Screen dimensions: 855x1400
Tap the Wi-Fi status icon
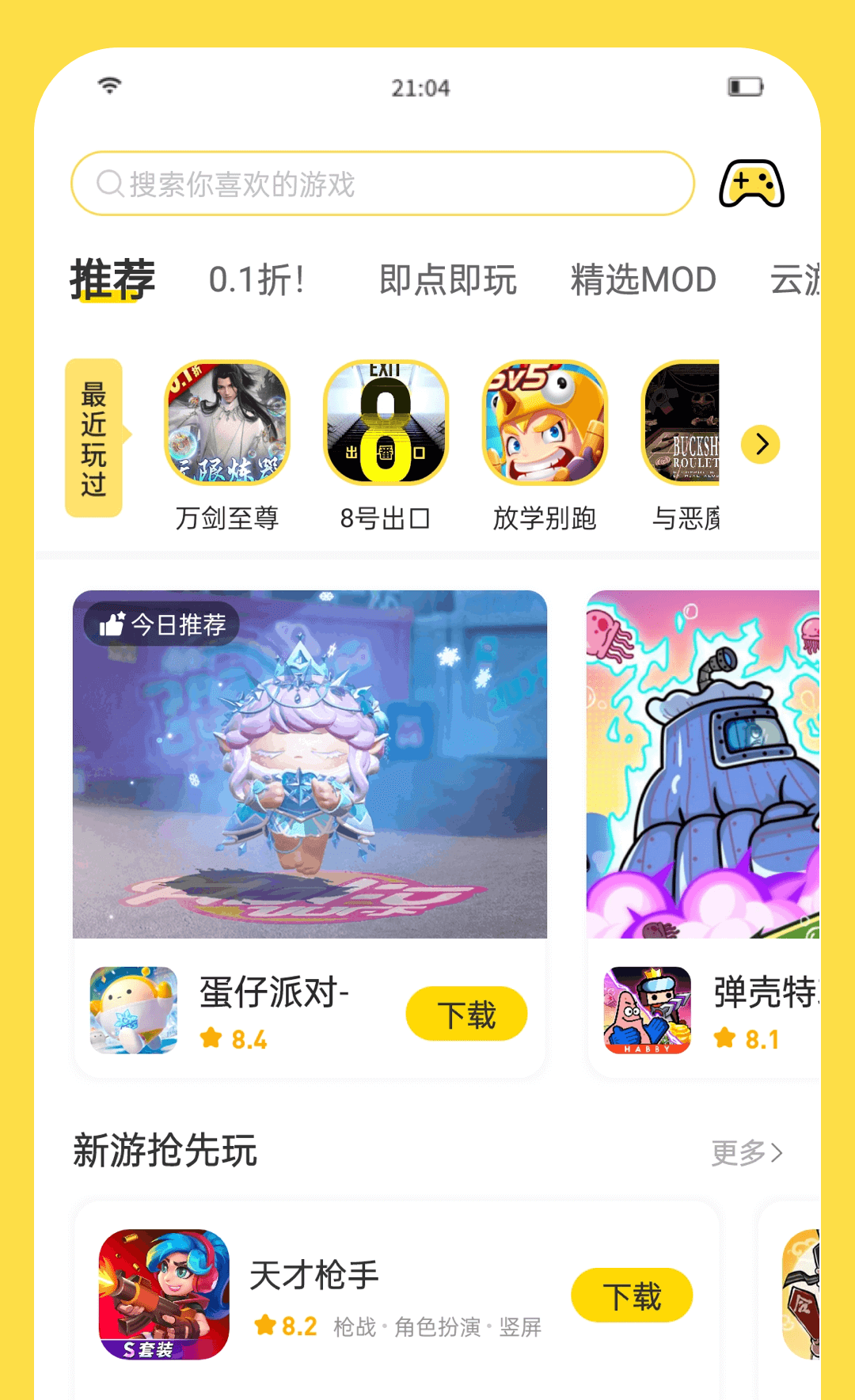(x=109, y=85)
